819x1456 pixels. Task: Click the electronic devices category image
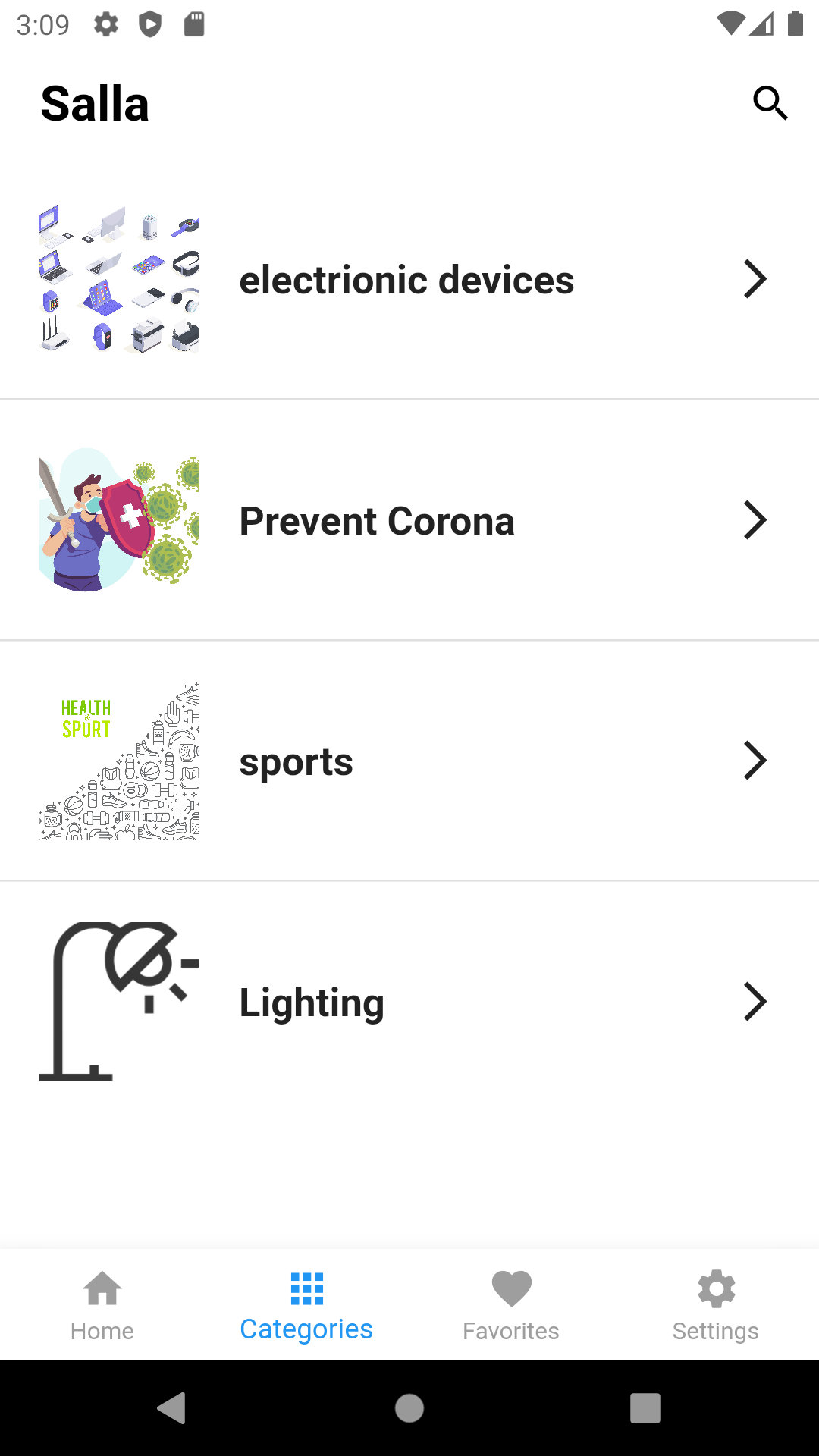coord(118,279)
